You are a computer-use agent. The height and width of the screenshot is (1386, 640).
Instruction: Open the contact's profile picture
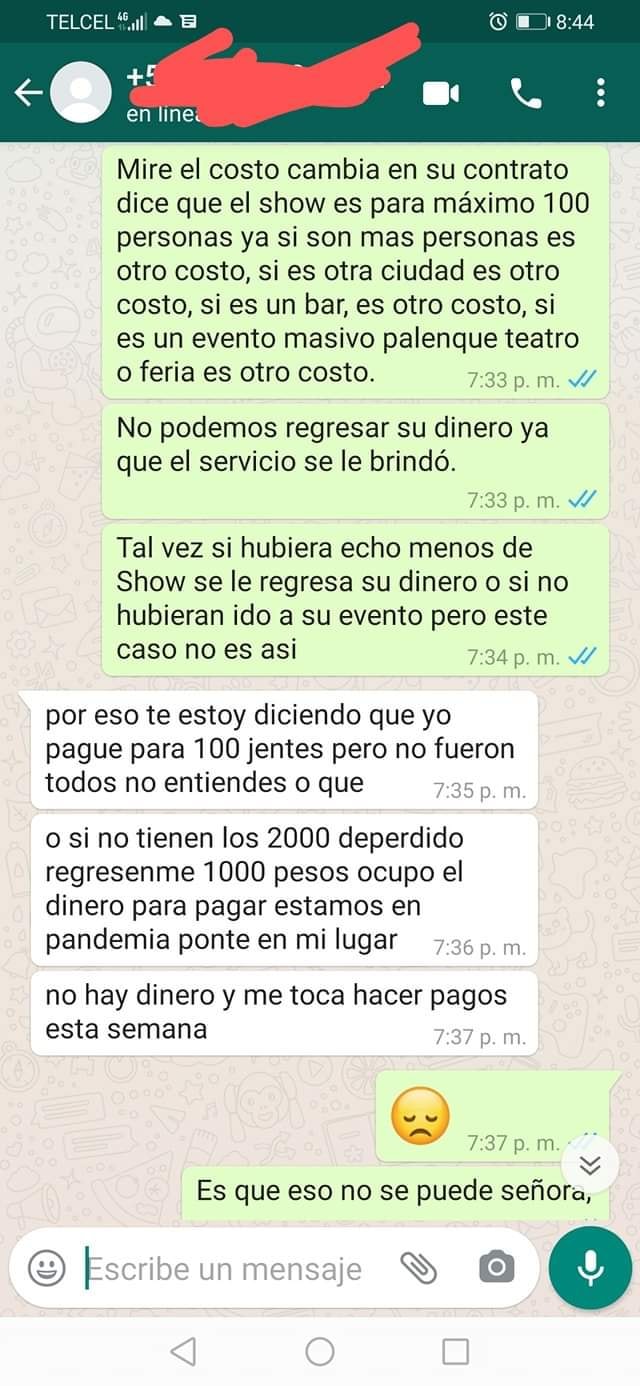81,93
